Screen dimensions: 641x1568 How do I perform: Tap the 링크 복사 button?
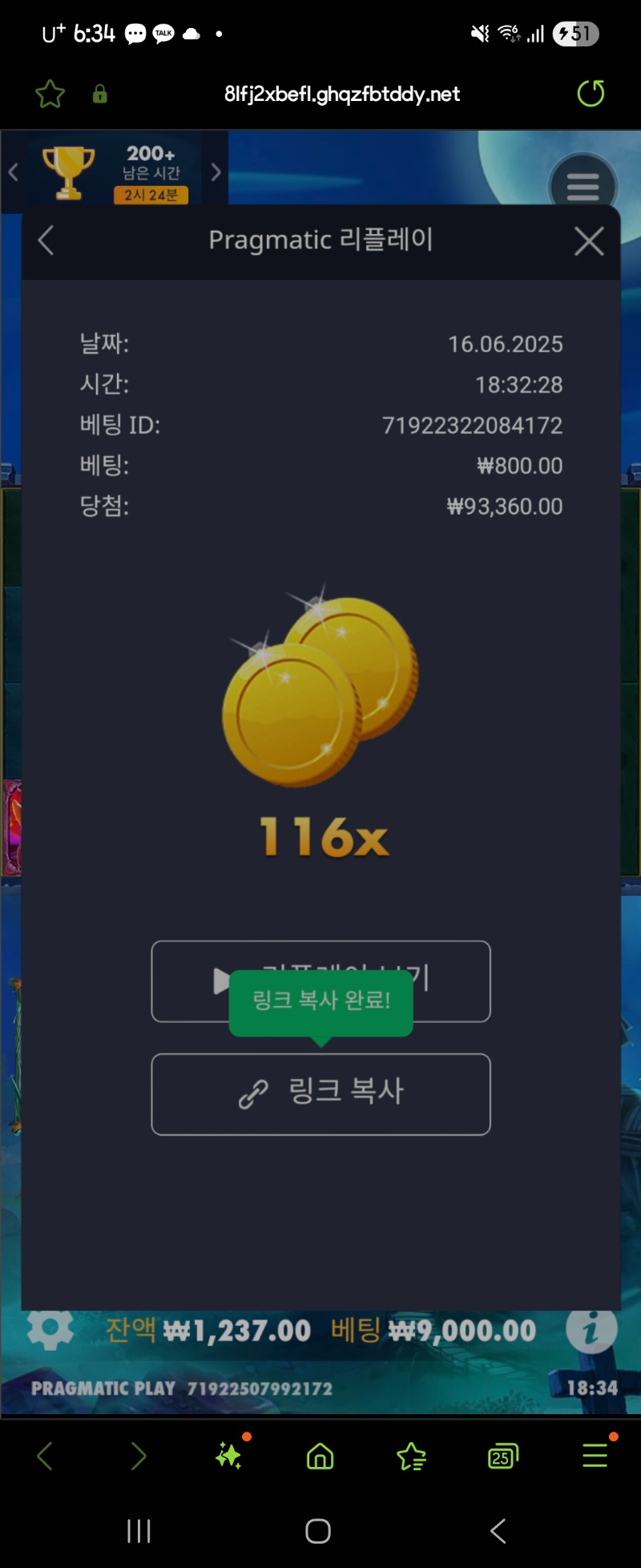pos(320,1093)
